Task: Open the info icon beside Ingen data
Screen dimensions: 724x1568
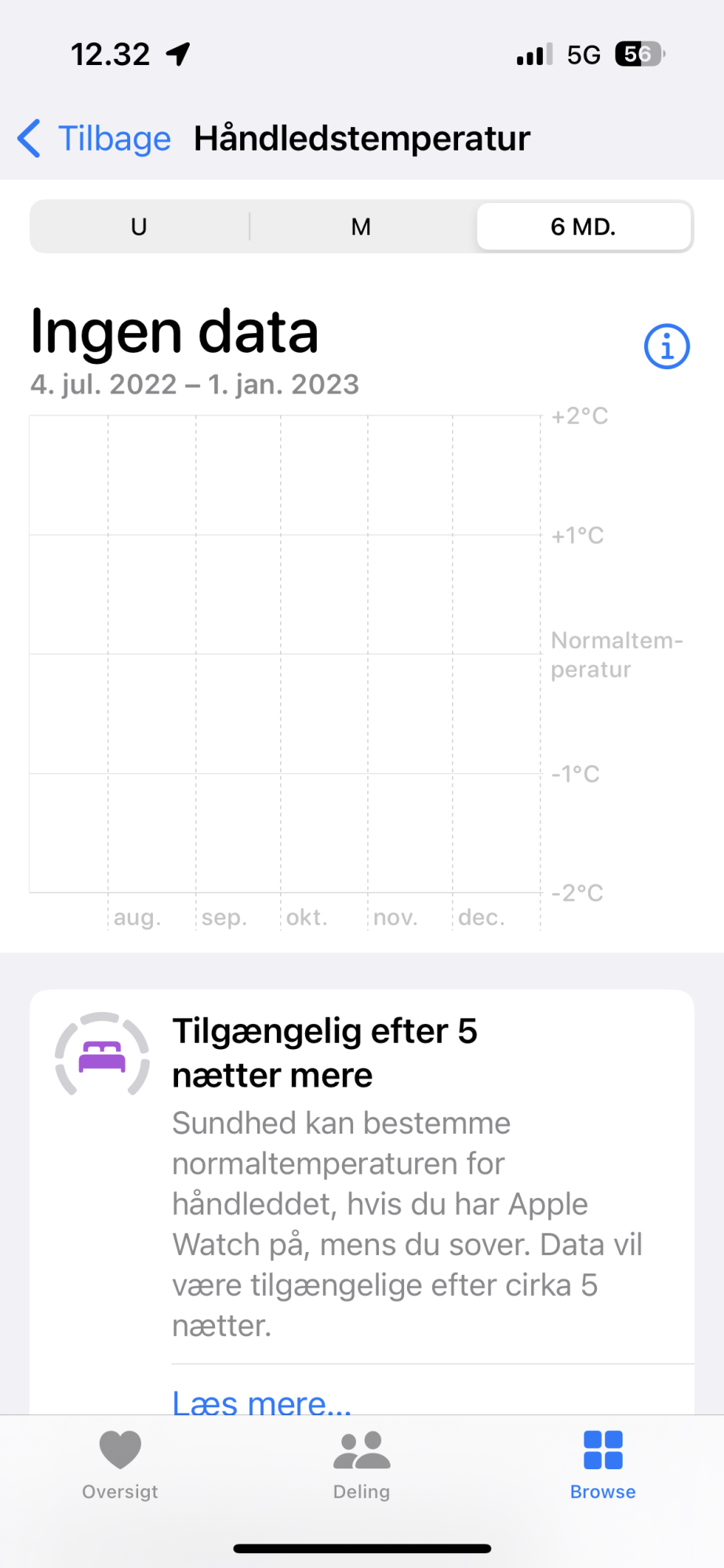Action: point(667,347)
